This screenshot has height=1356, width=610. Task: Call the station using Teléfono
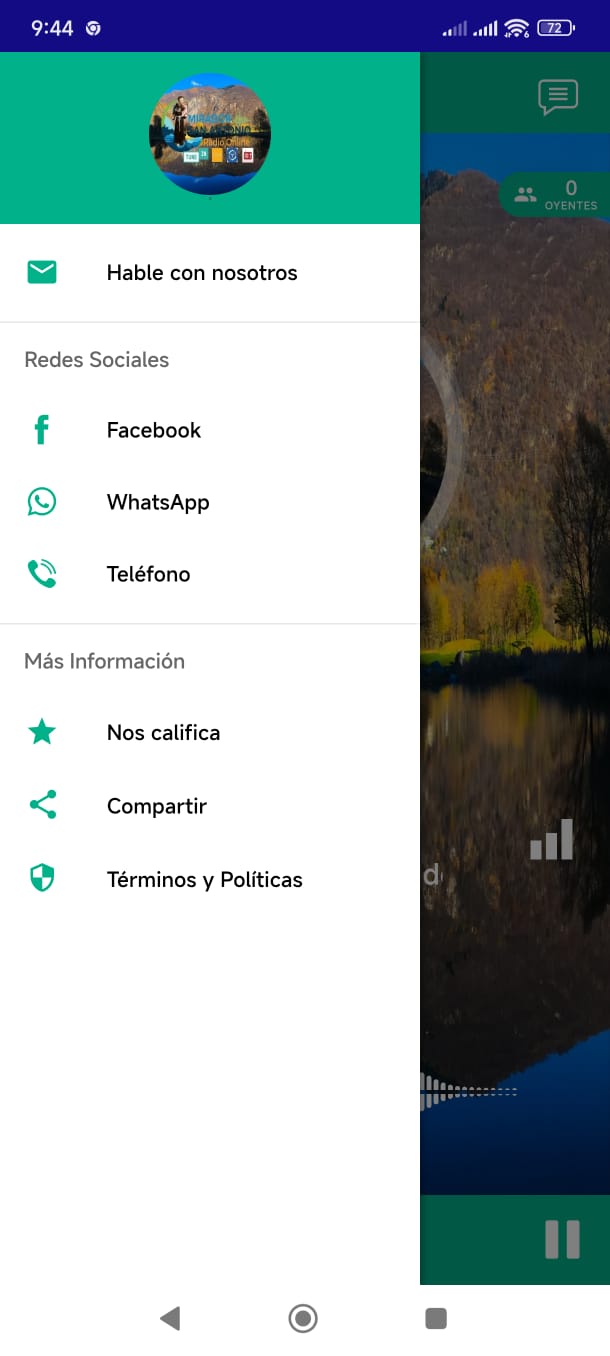148,574
